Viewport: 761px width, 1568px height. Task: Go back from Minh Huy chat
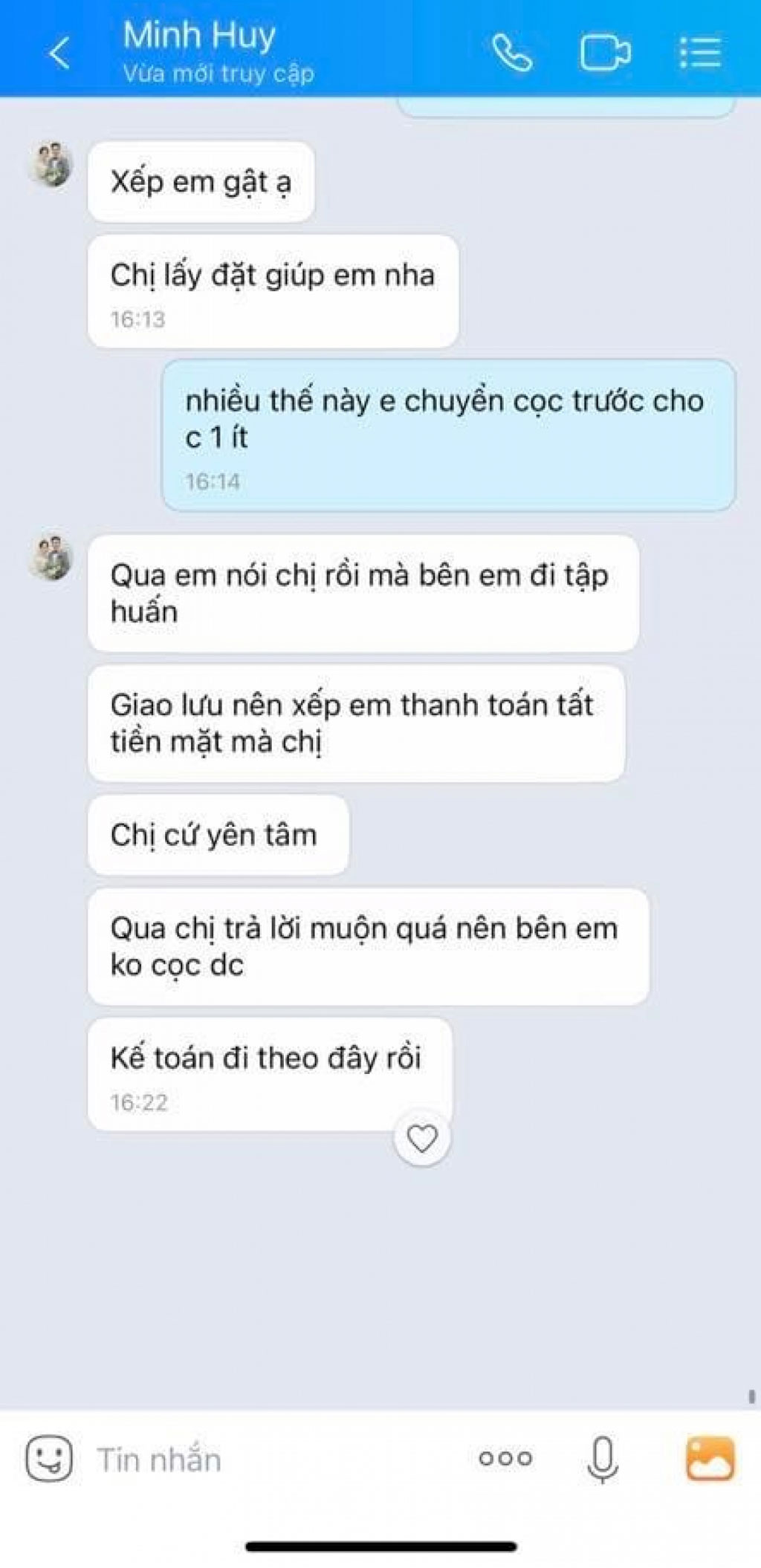coord(59,53)
